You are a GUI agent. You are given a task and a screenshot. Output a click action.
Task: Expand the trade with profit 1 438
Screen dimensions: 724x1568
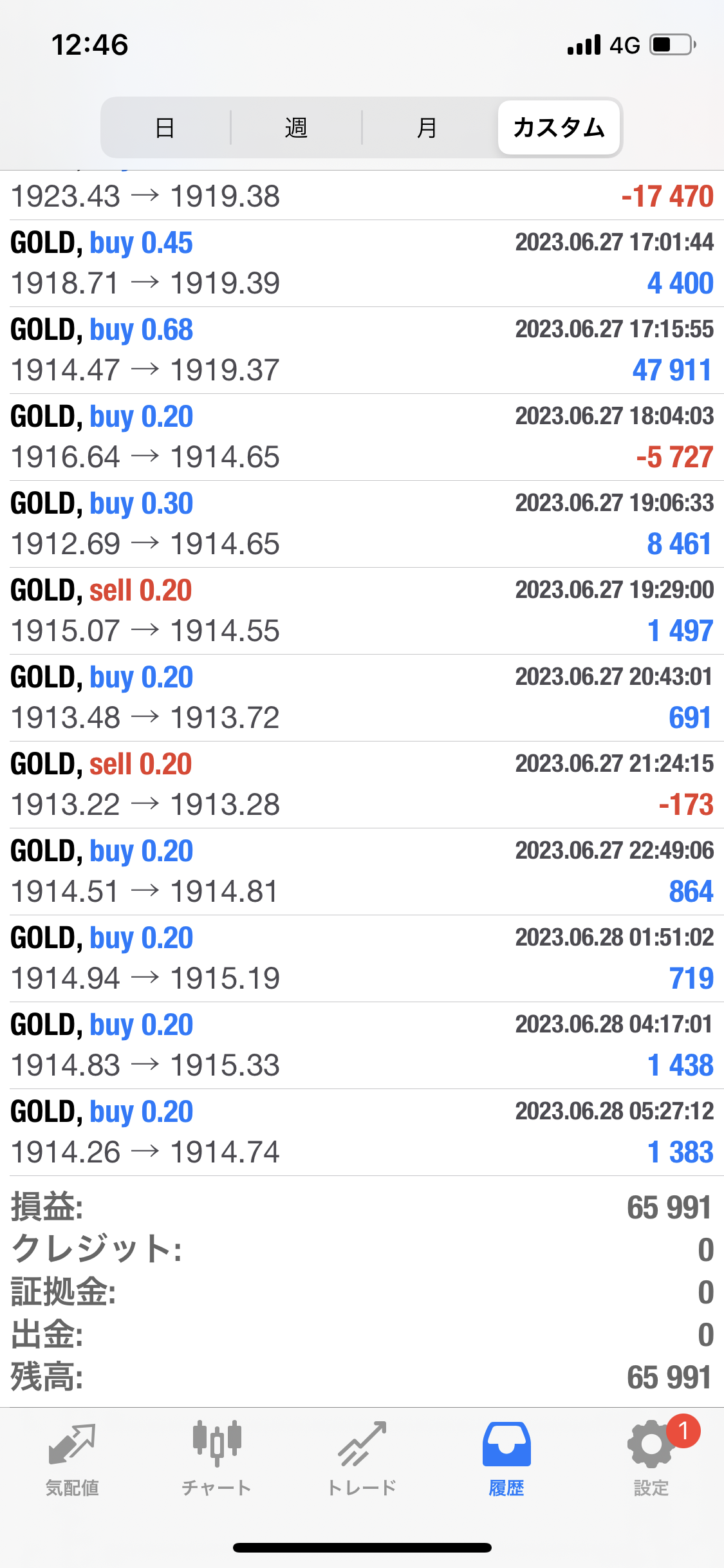[x=362, y=1045]
